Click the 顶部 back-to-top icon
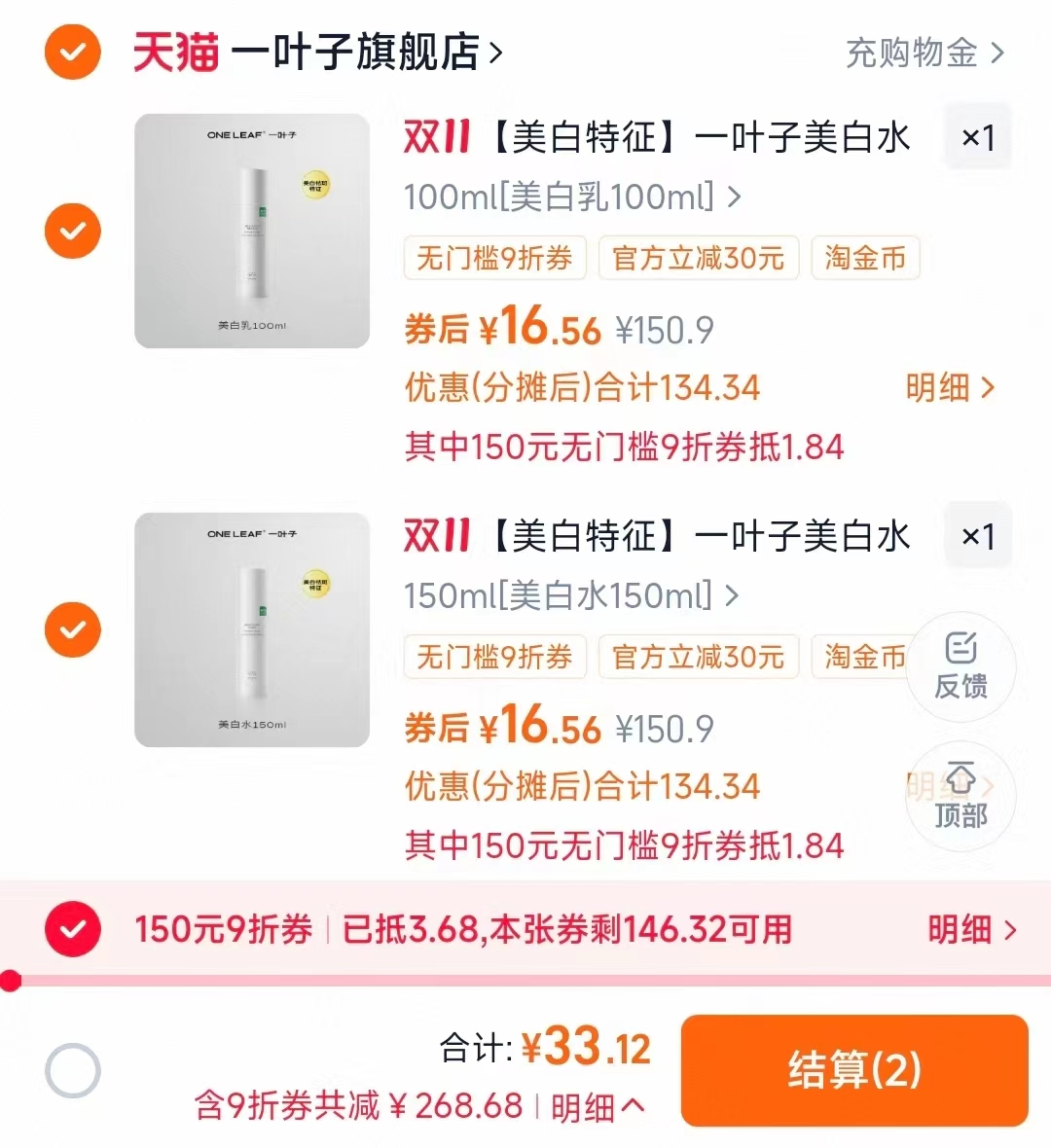The width and height of the screenshot is (1051, 1148). tap(960, 798)
